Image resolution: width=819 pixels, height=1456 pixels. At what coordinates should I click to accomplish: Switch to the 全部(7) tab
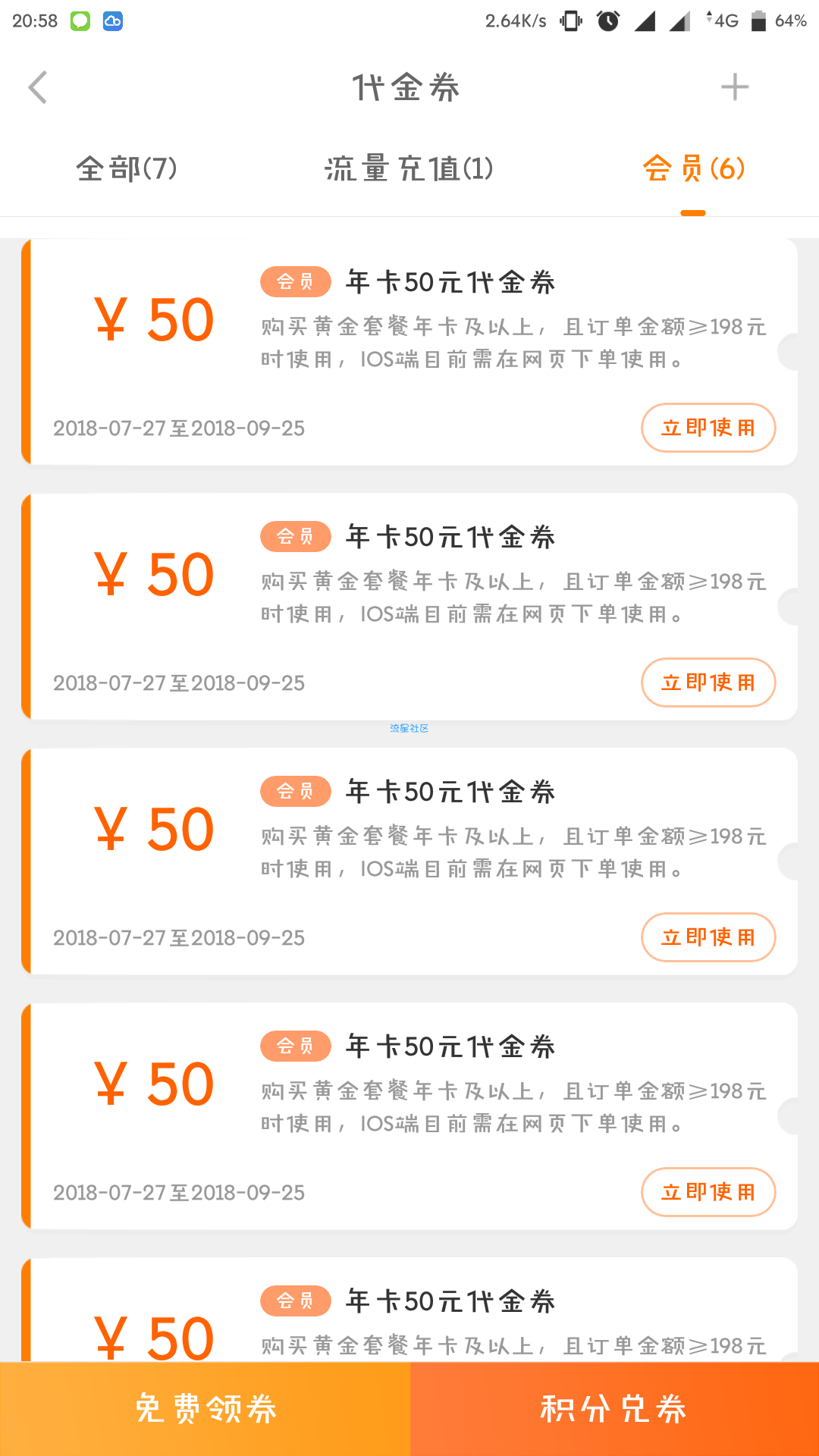click(x=127, y=168)
